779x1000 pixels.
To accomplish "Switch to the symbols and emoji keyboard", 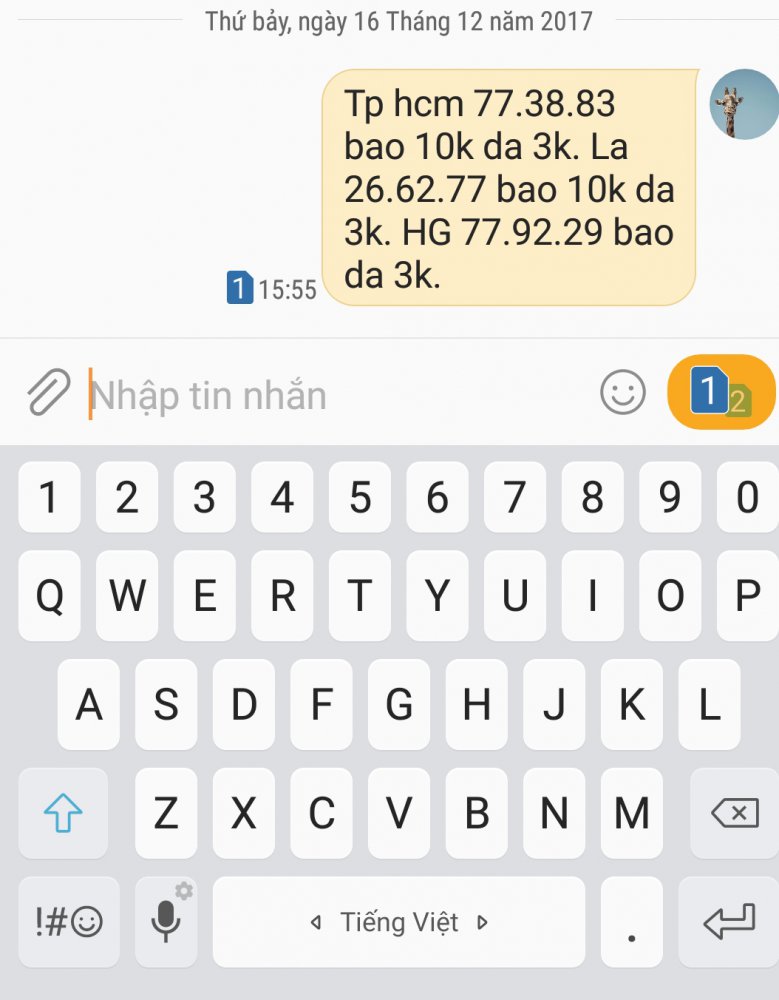I will tap(68, 921).
